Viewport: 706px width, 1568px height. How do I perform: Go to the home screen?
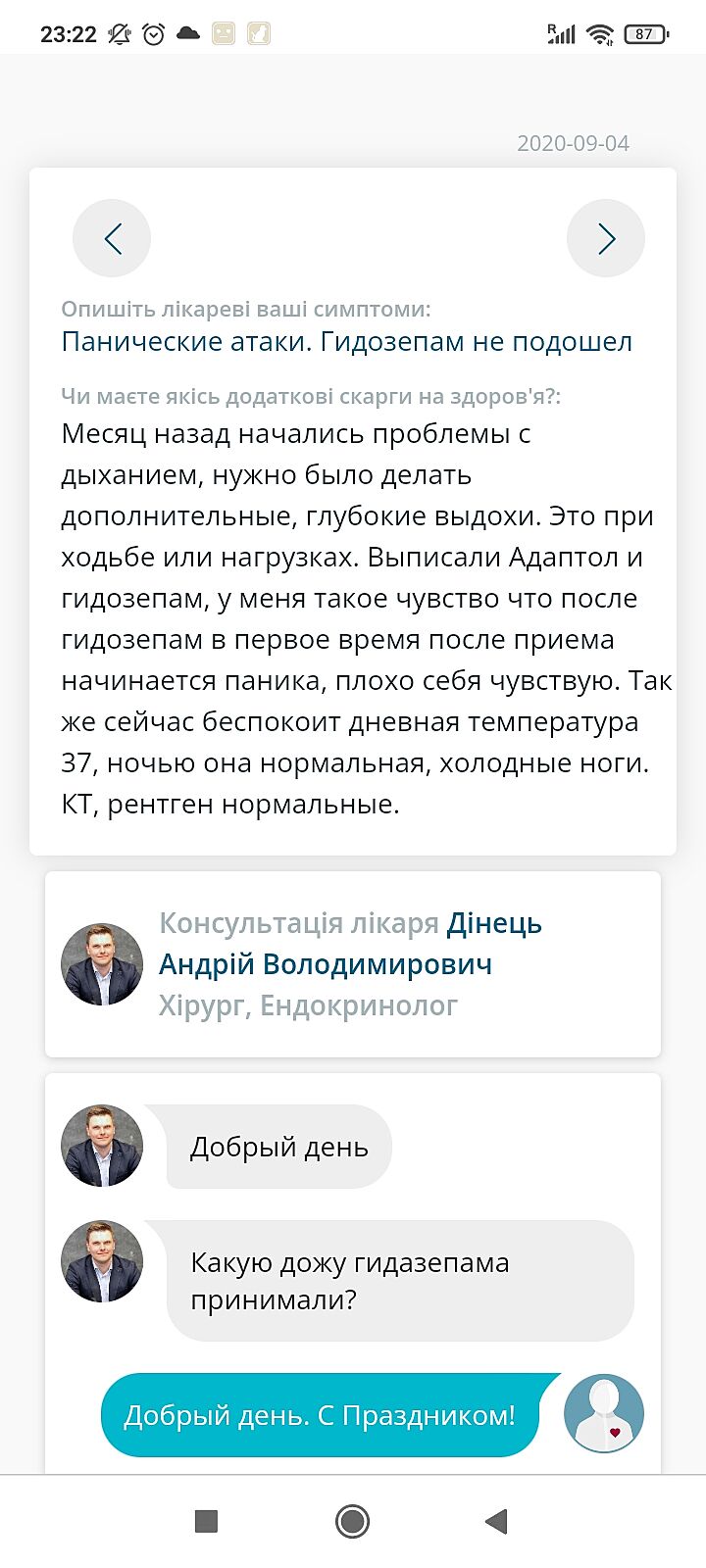pyautogui.click(x=352, y=1521)
